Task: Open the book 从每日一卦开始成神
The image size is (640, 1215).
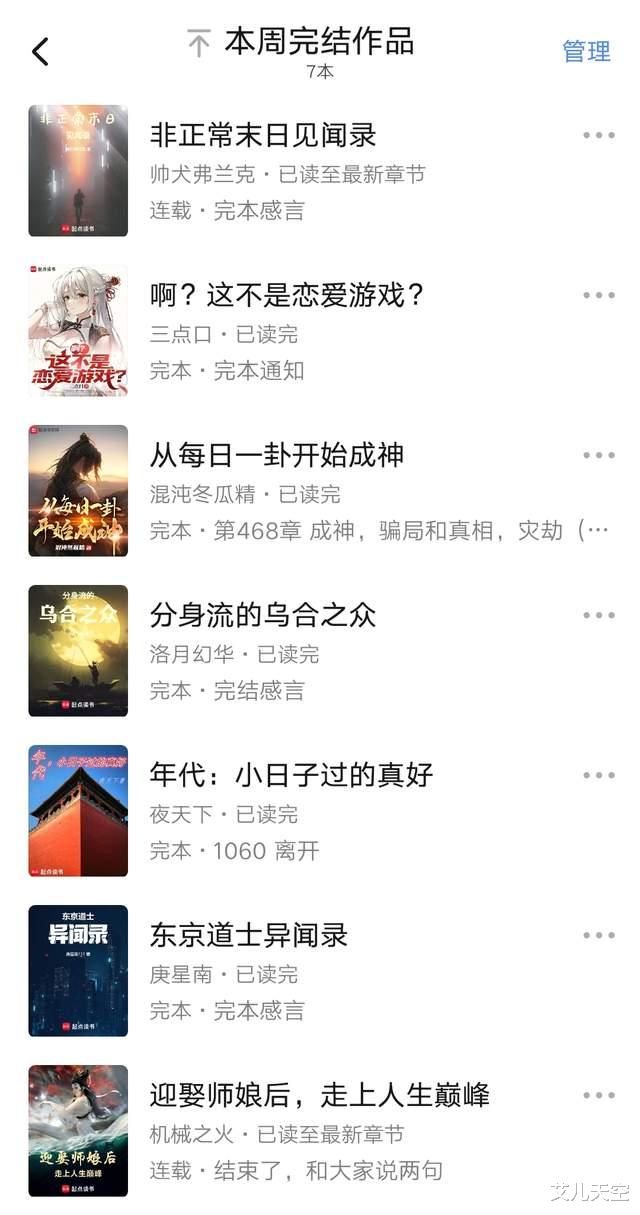Action: tap(276, 455)
